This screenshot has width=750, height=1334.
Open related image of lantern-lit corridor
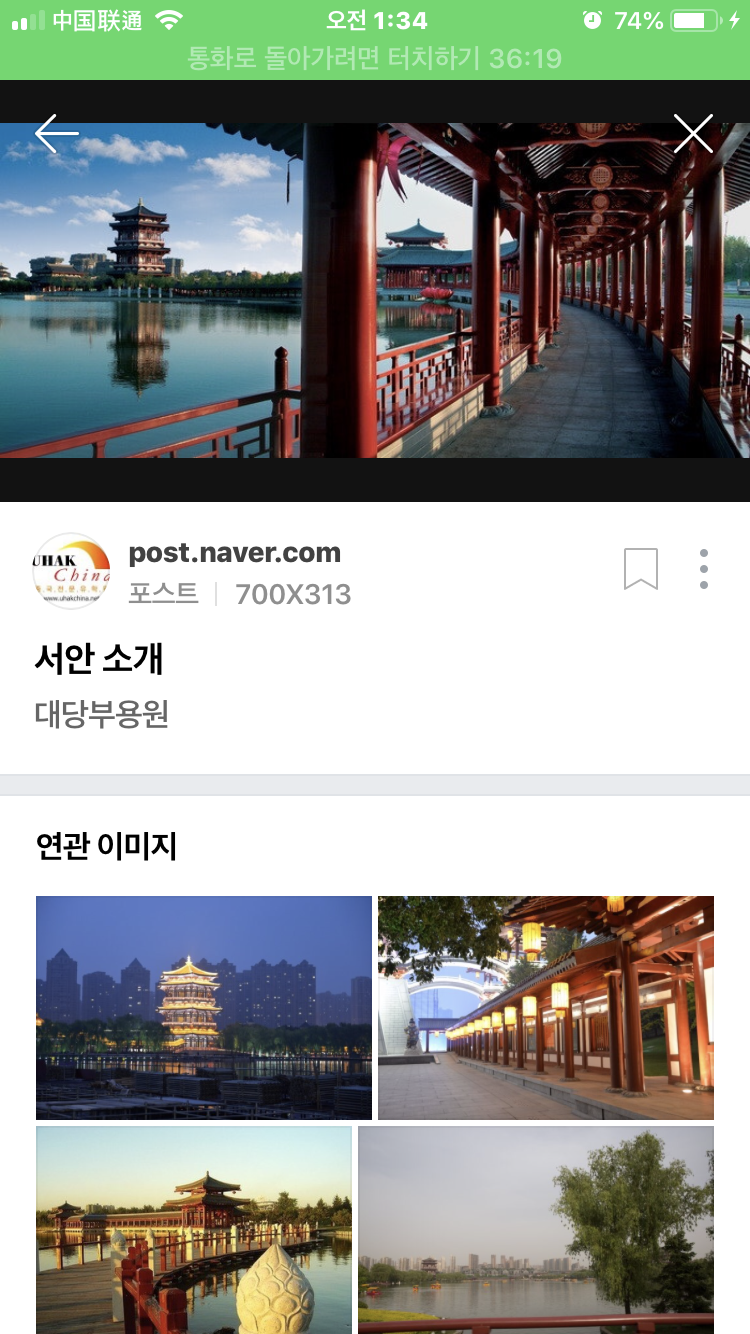point(546,1007)
